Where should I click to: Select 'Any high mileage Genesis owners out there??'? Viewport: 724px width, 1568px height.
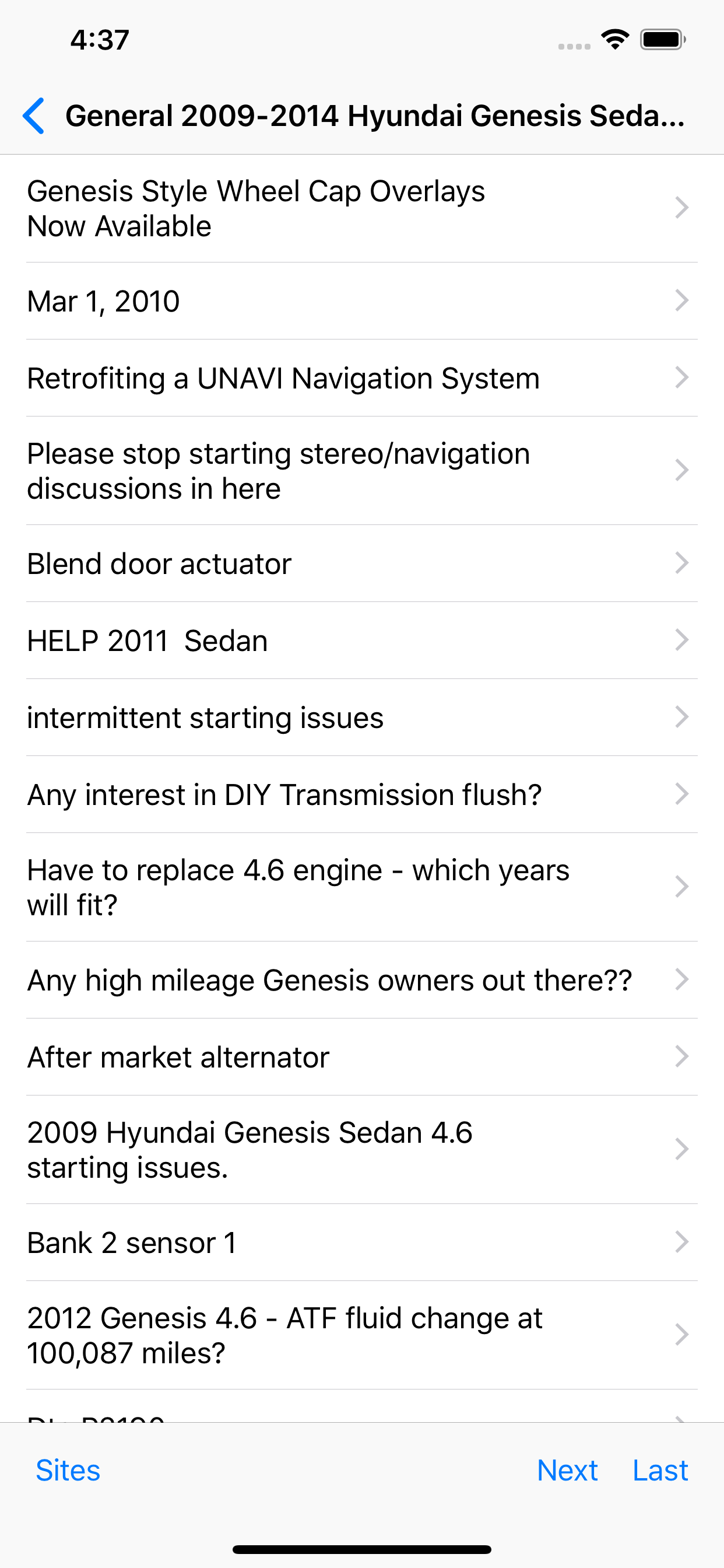[x=329, y=979]
